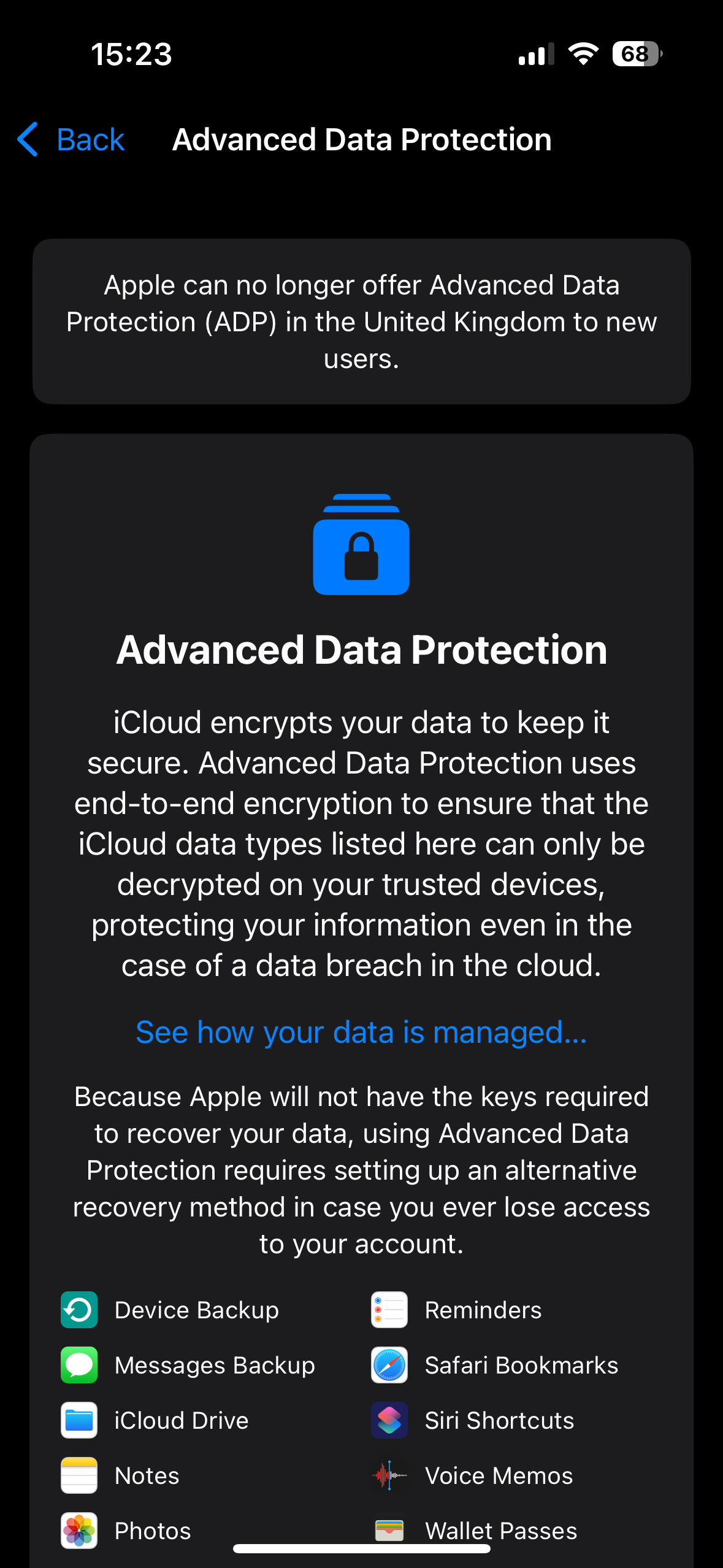Go back to the previous settings page
723x1568 pixels.
pyautogui.click(x=71, y=140)
